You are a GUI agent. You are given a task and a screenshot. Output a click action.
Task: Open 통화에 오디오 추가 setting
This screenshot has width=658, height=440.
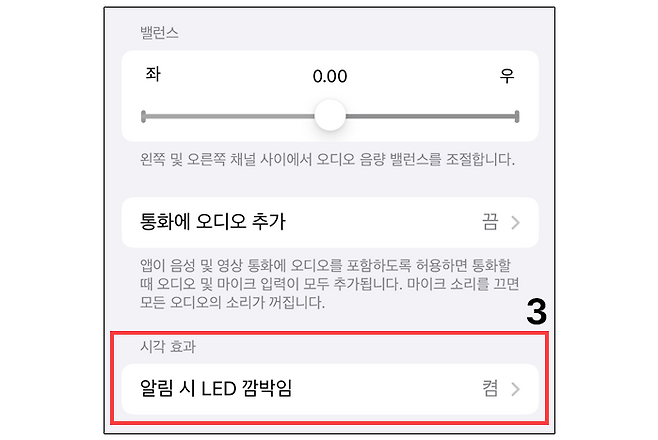[330, 222]
